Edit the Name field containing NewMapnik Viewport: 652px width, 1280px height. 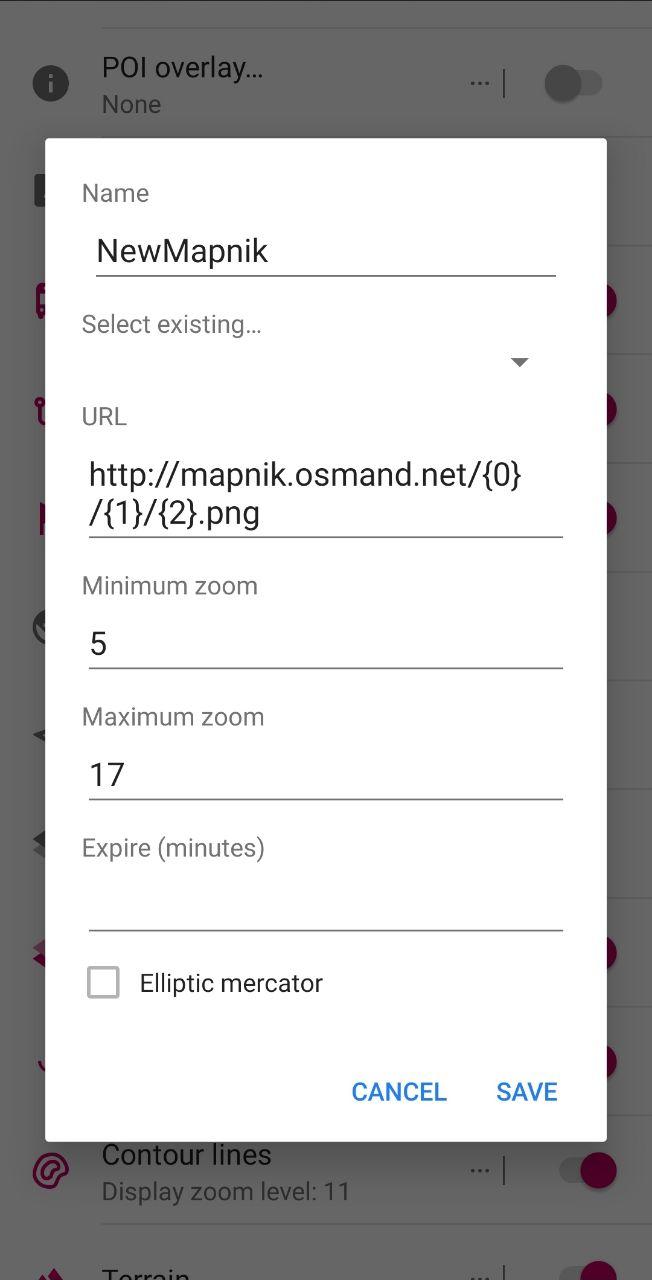324,251
